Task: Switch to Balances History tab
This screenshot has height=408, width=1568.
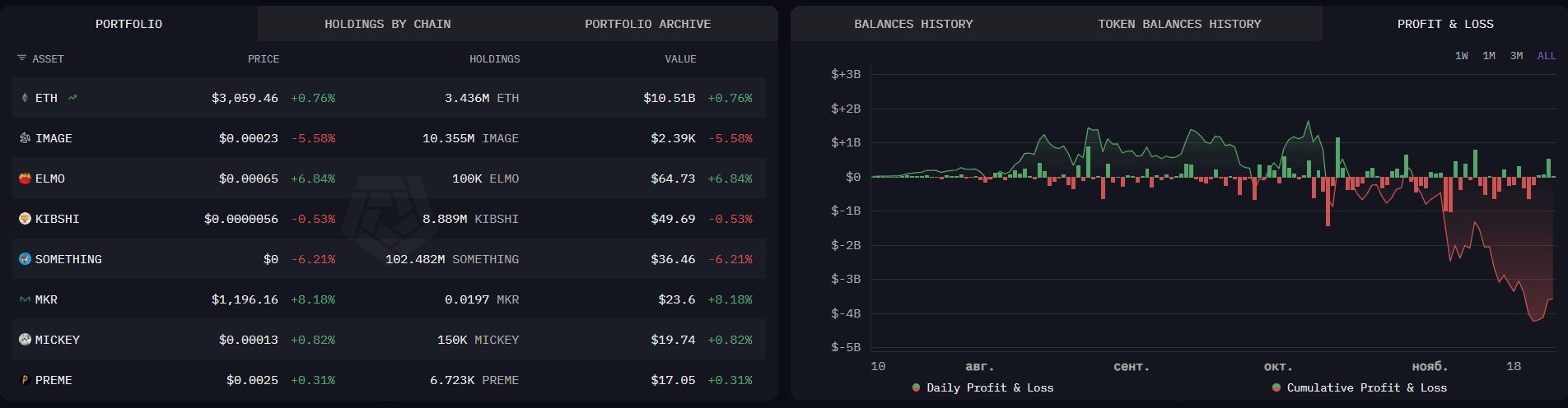Action: coord(913,24)
